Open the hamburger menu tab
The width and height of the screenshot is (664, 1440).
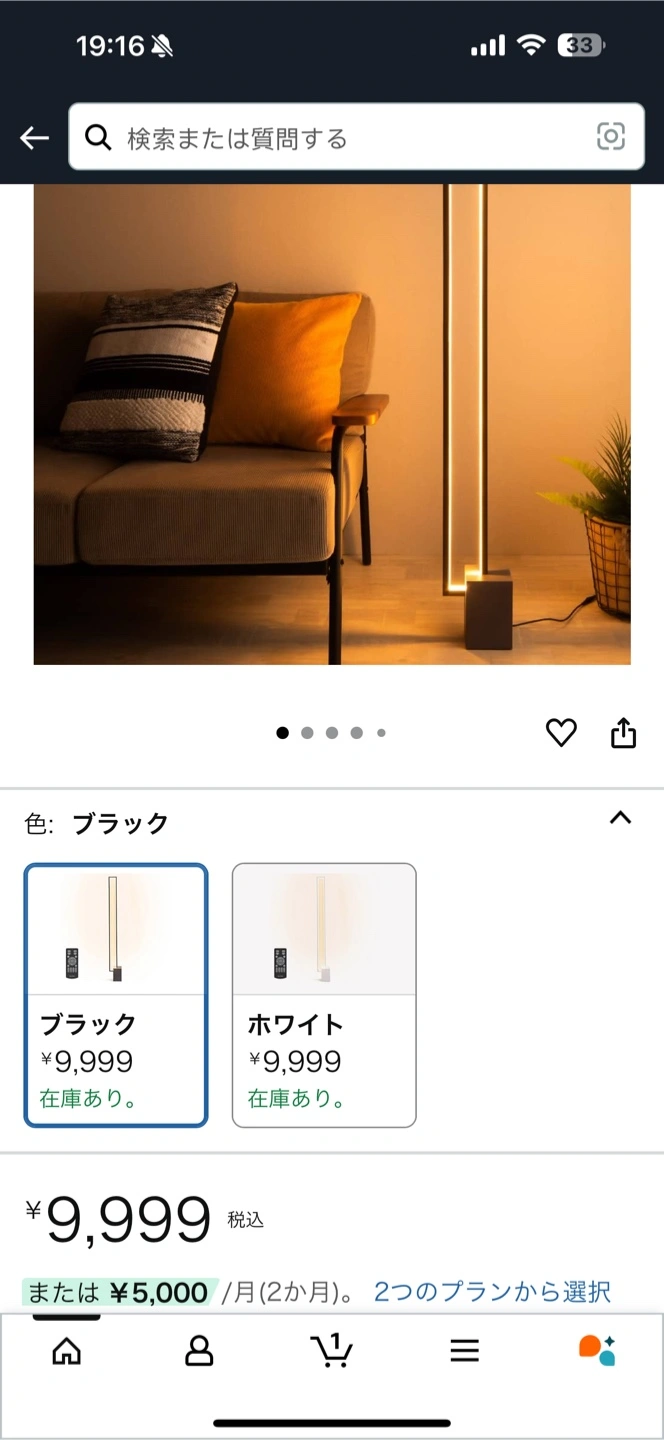(x=464, y=1351)
